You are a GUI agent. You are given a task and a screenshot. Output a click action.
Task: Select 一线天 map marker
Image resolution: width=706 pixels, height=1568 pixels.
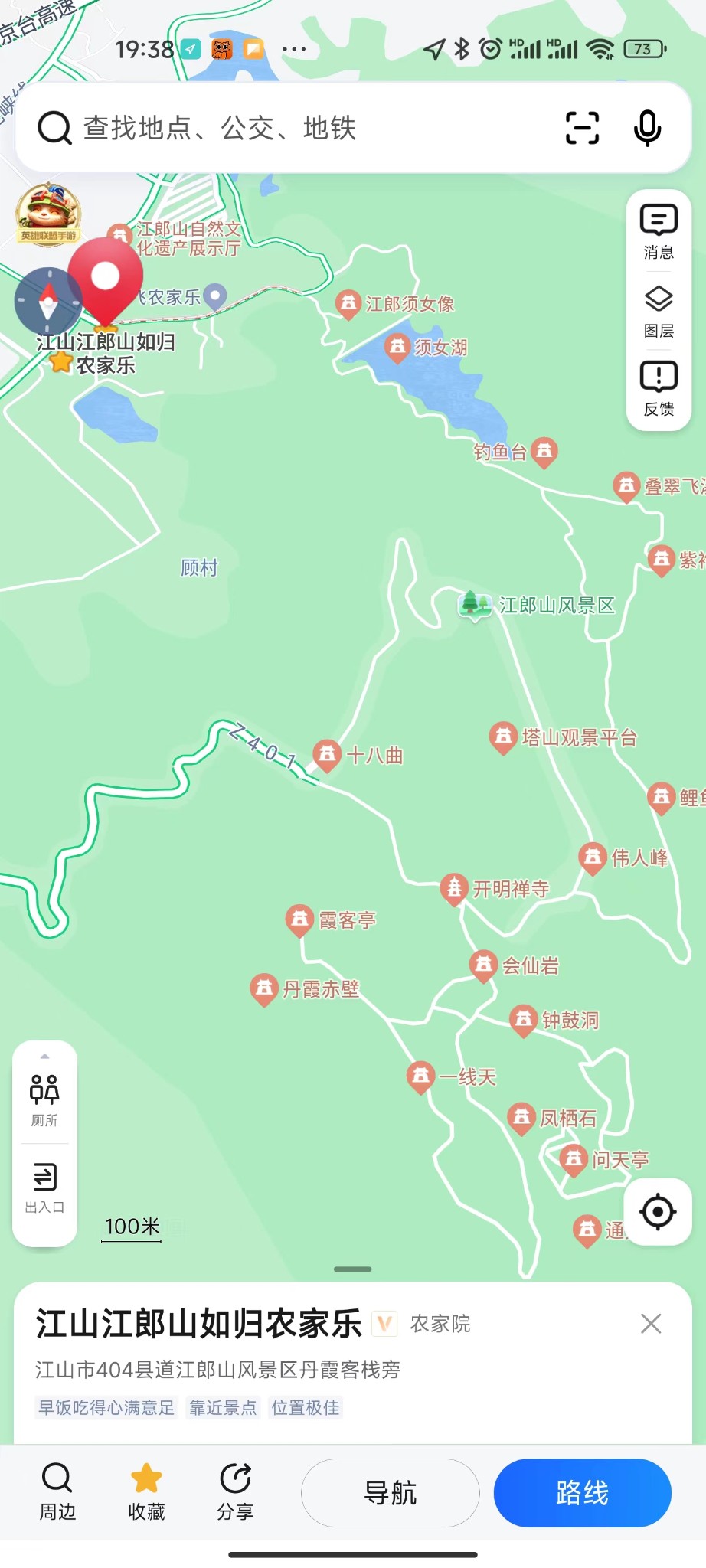[420, 1076]
